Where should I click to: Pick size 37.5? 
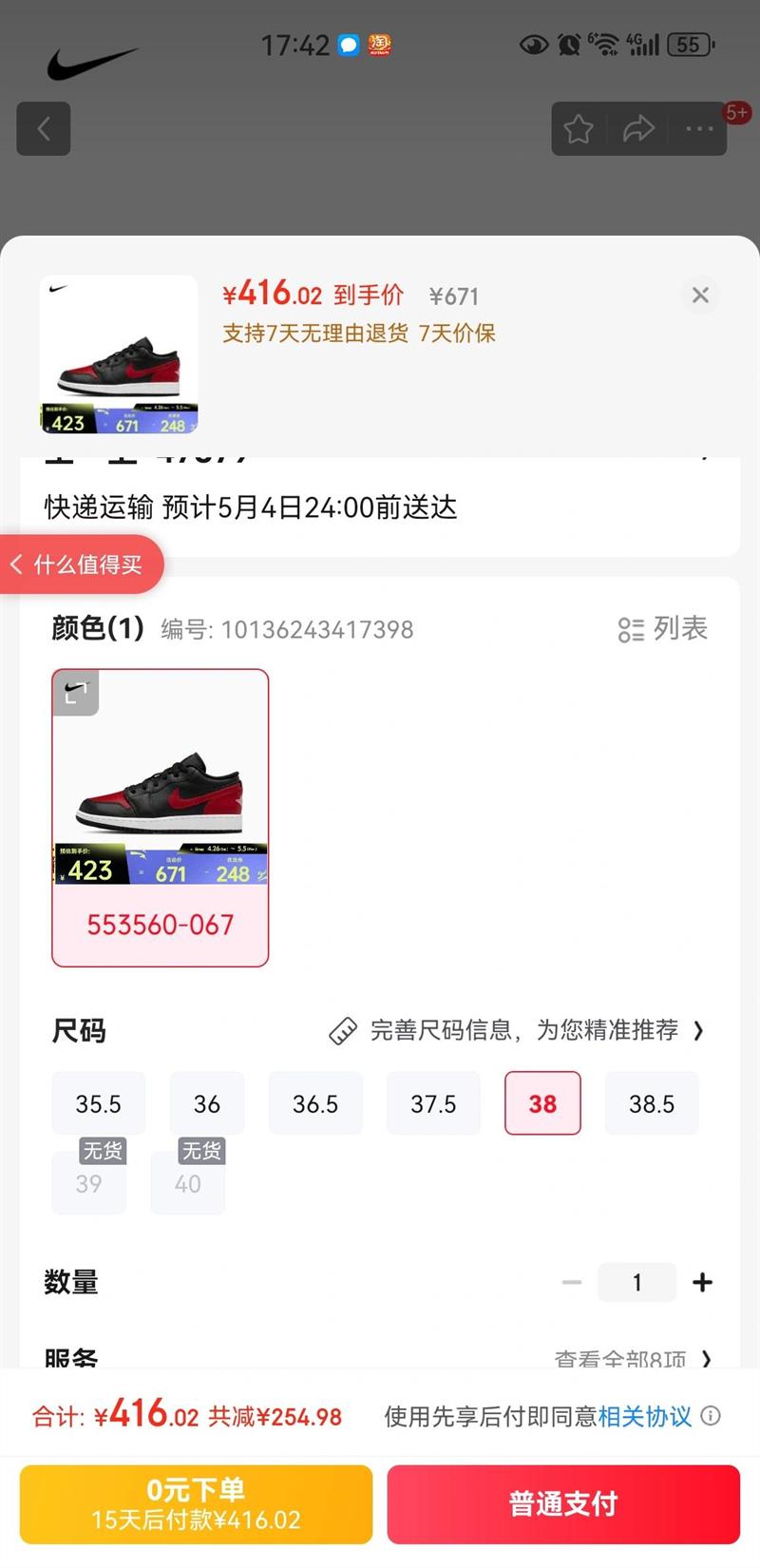tap(433, 1103)
